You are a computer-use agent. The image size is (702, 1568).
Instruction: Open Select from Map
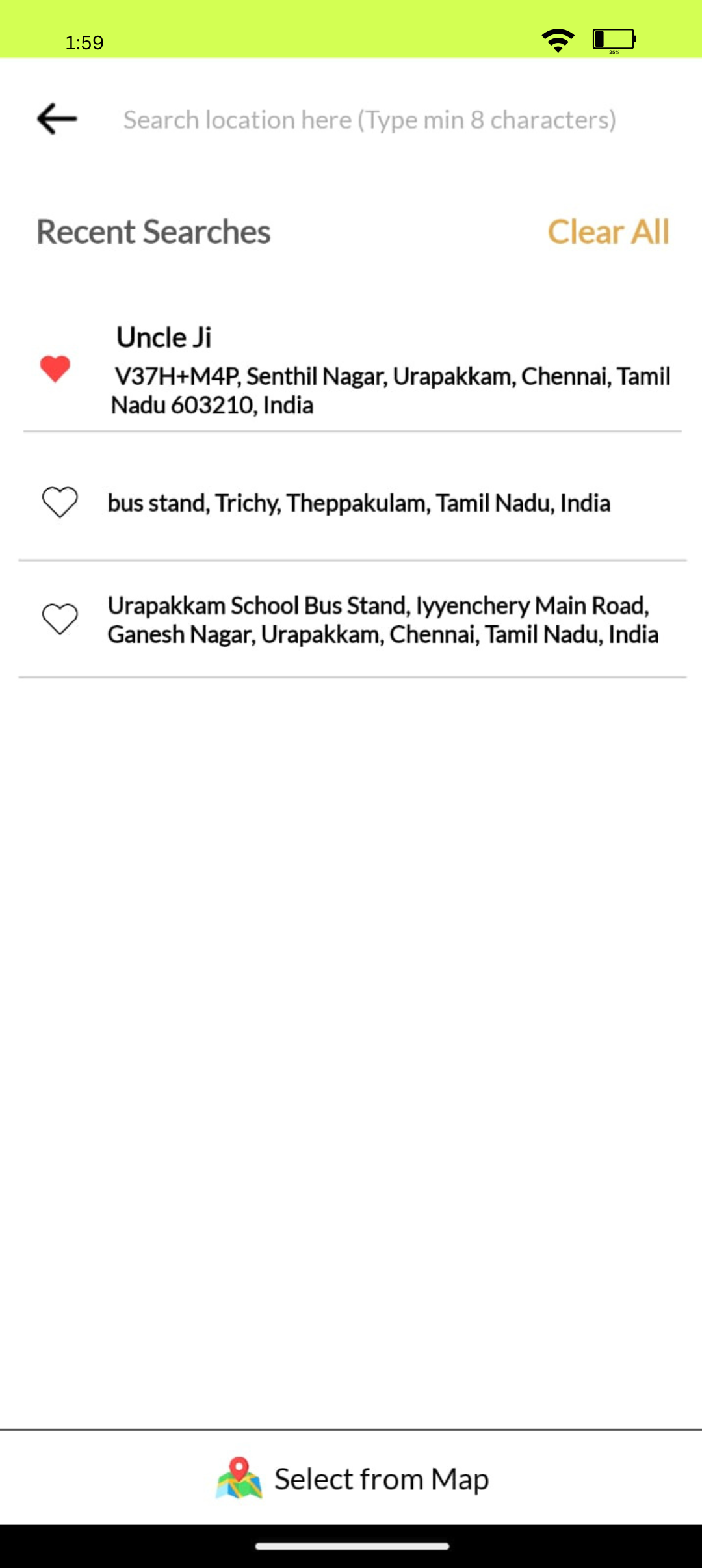click(352, 1479)
